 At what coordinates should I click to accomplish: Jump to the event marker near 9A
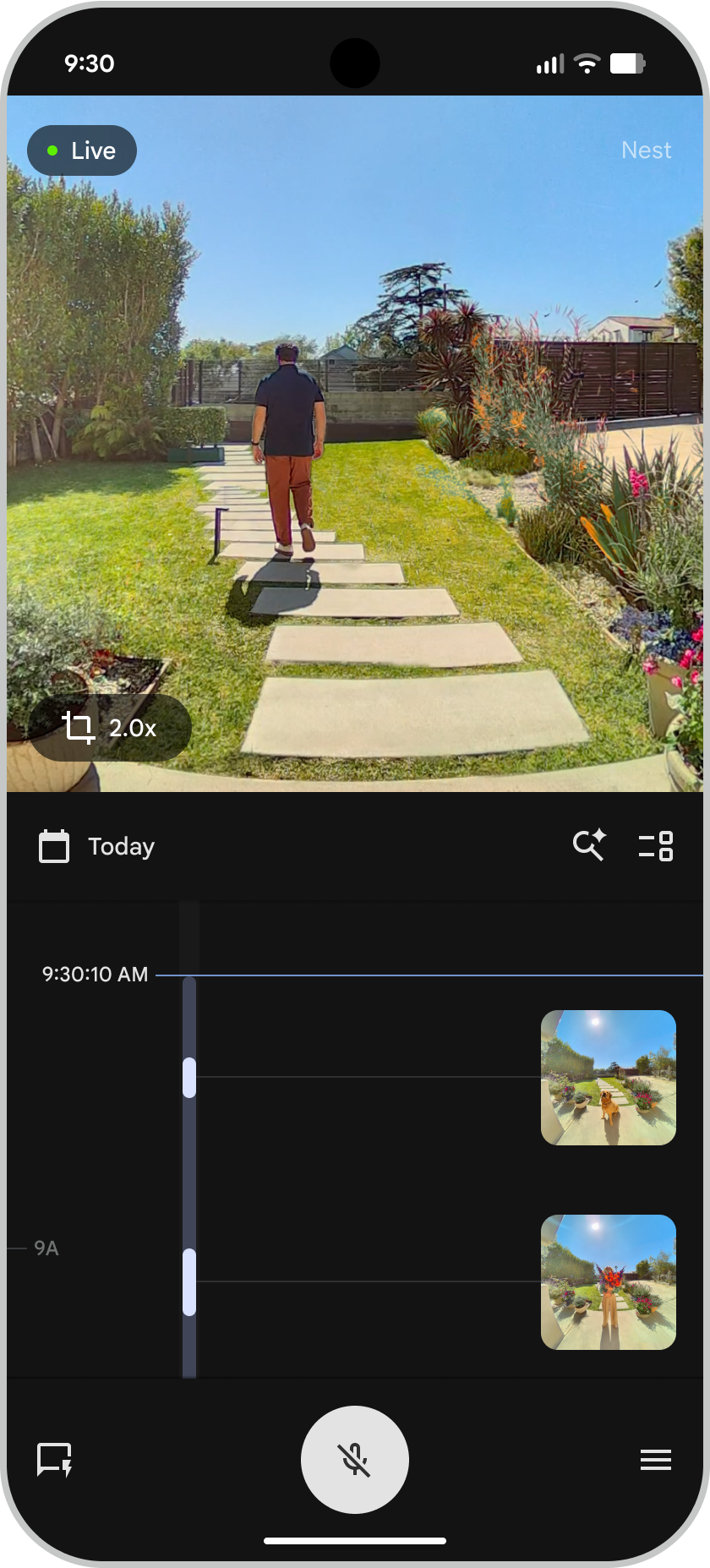(x=189, y=1281)
